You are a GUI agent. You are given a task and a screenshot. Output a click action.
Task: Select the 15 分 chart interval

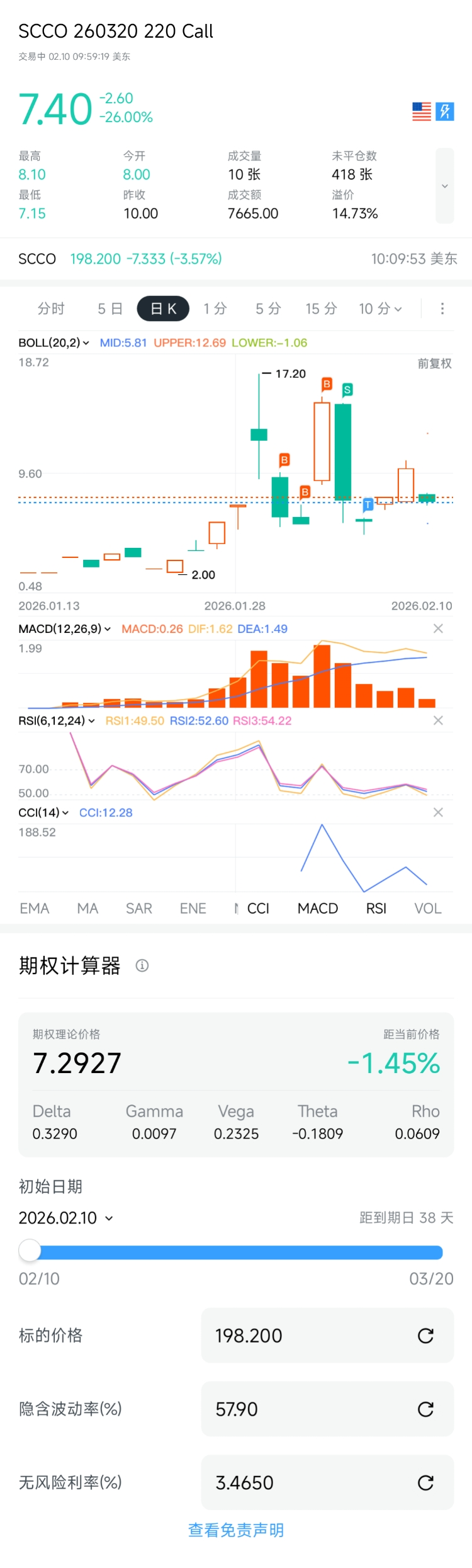pos(321,309)
